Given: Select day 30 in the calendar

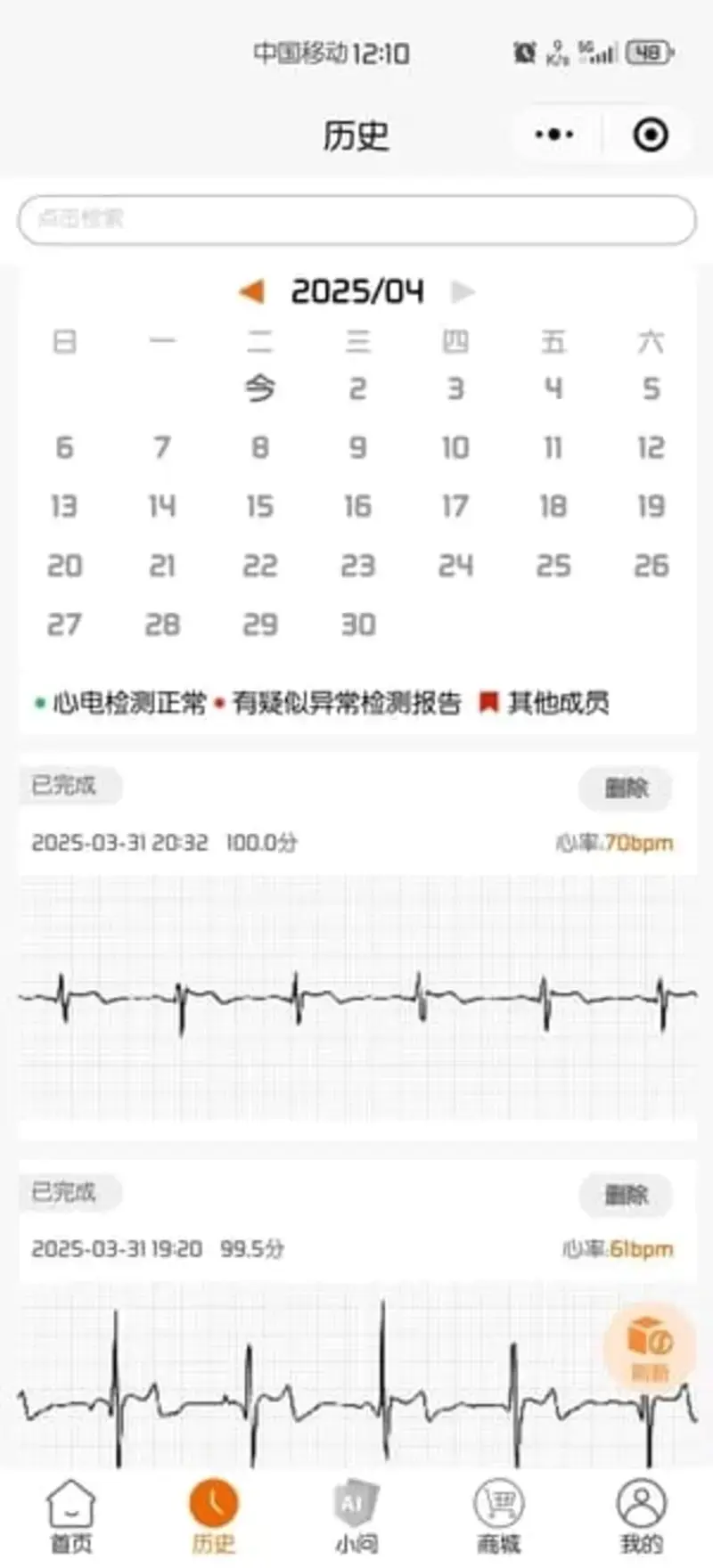Looking at the screenshot, I should 357,625.
